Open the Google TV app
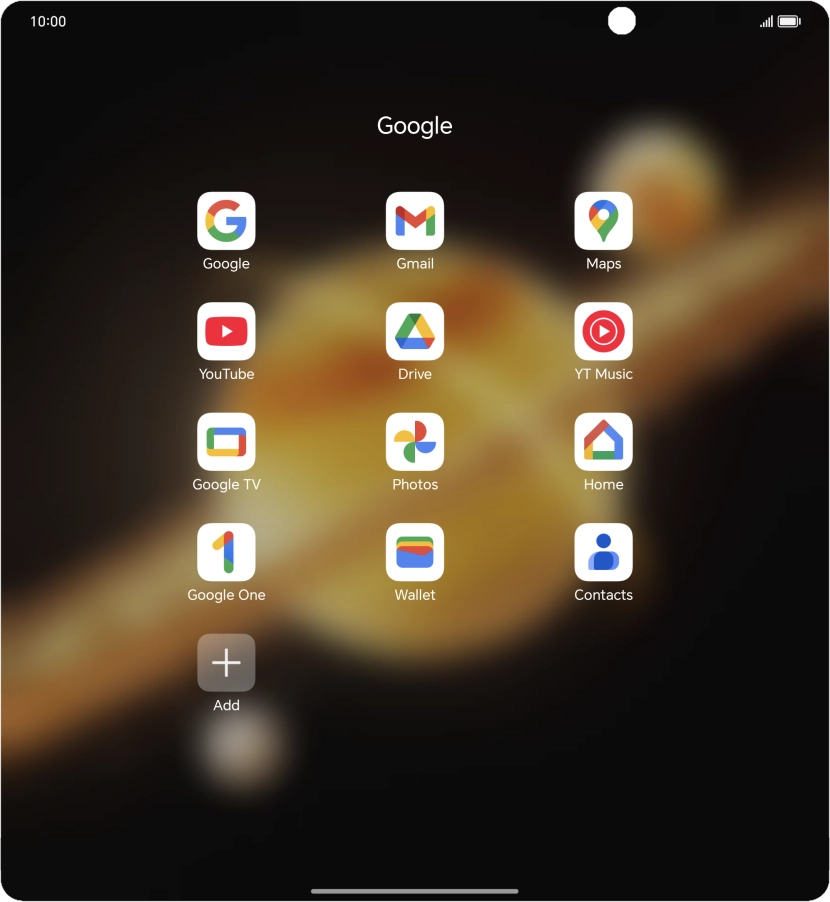This screenshot has height=902, width=830. [226, 442]
